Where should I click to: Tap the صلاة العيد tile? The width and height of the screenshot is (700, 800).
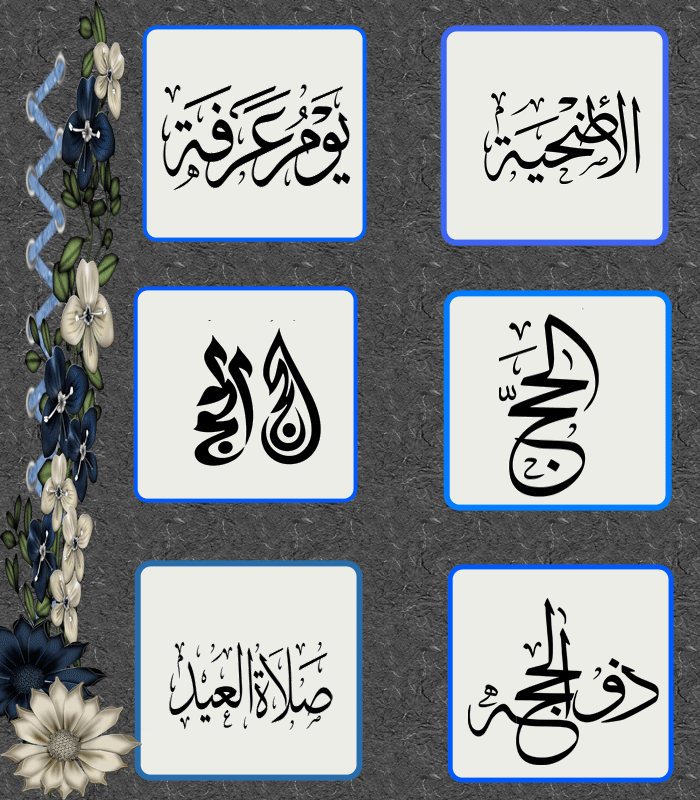[x=248, y=670]
